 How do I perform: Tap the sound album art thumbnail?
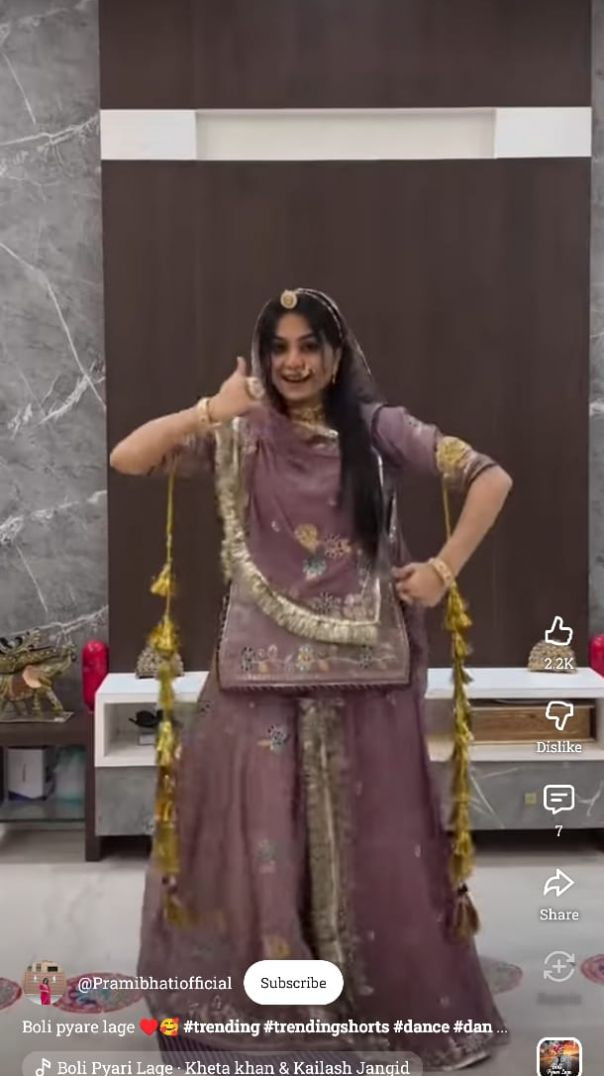pos(558,1057)
